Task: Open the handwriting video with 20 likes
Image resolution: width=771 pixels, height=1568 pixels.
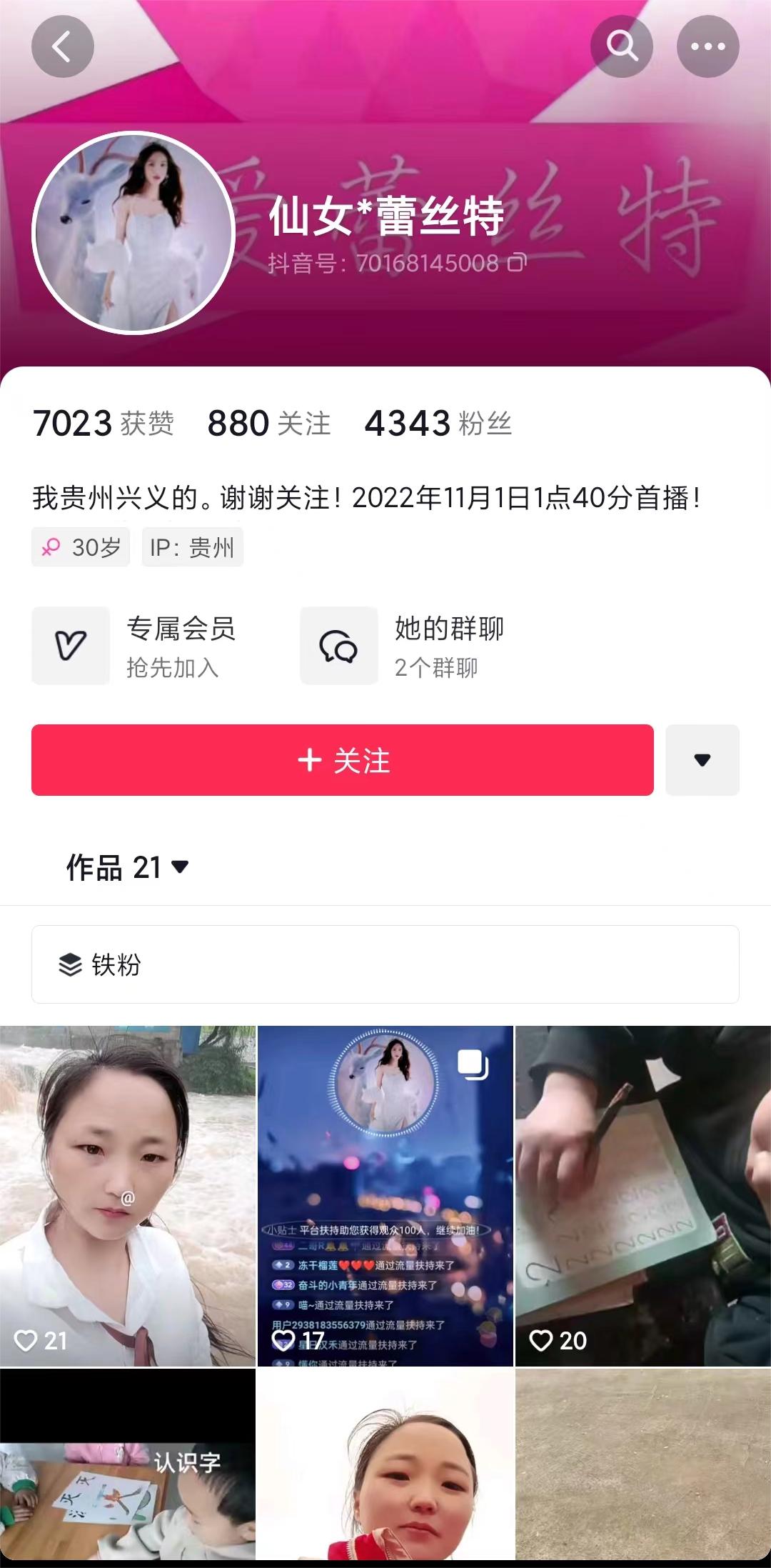Action: [642, 1196]
